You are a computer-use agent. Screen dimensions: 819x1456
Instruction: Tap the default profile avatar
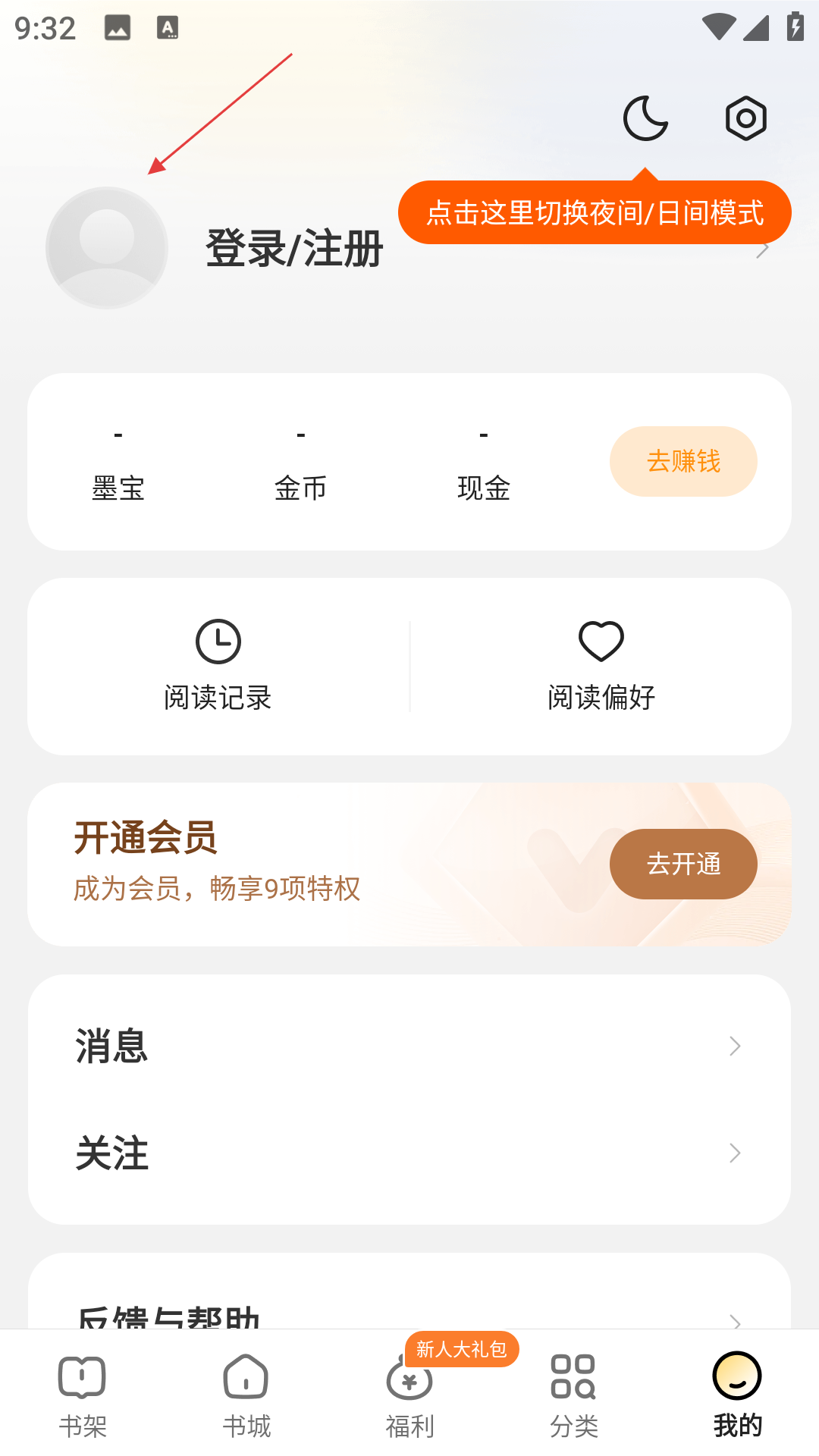(x=107, y=248)
